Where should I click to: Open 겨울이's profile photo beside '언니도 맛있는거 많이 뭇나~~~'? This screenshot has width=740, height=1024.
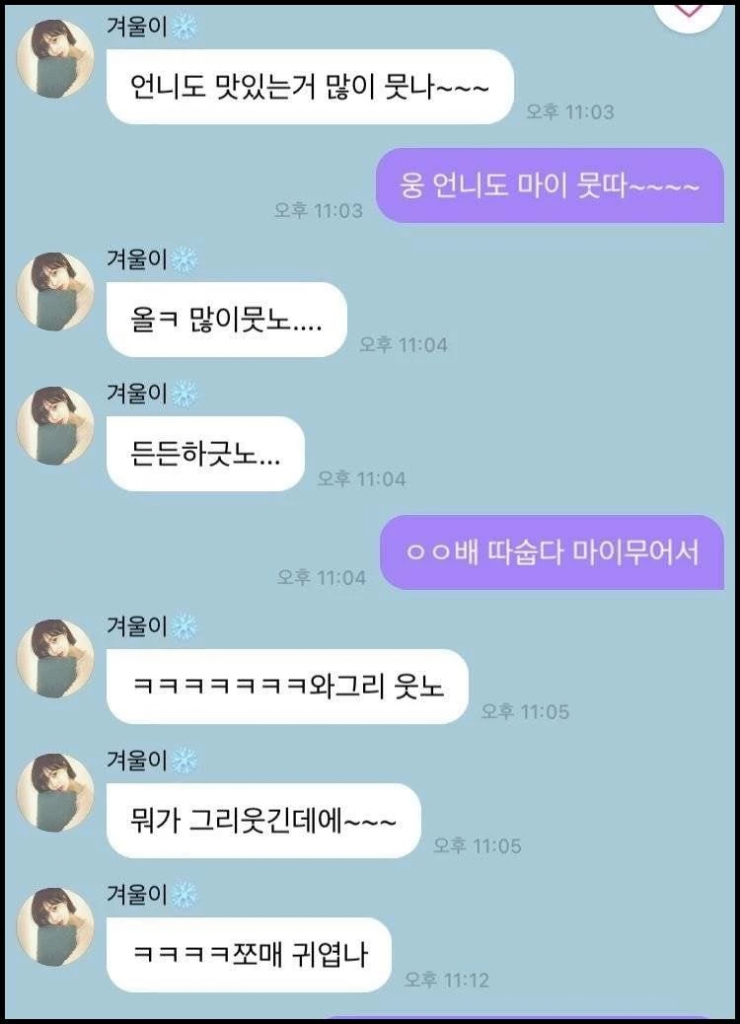(x=56, y=59)
